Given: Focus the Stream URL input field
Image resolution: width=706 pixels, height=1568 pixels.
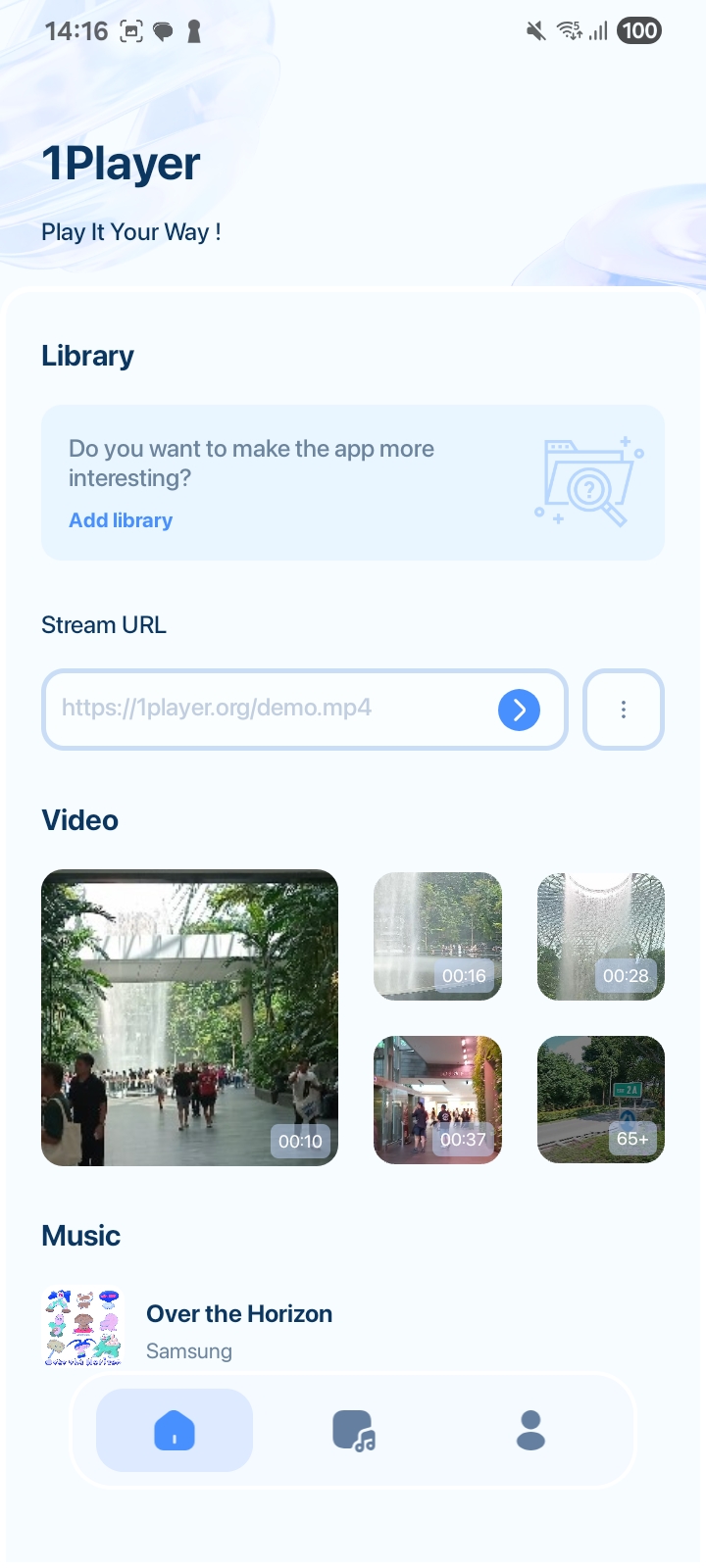Looking at the screenshot, I should point(265,709).
